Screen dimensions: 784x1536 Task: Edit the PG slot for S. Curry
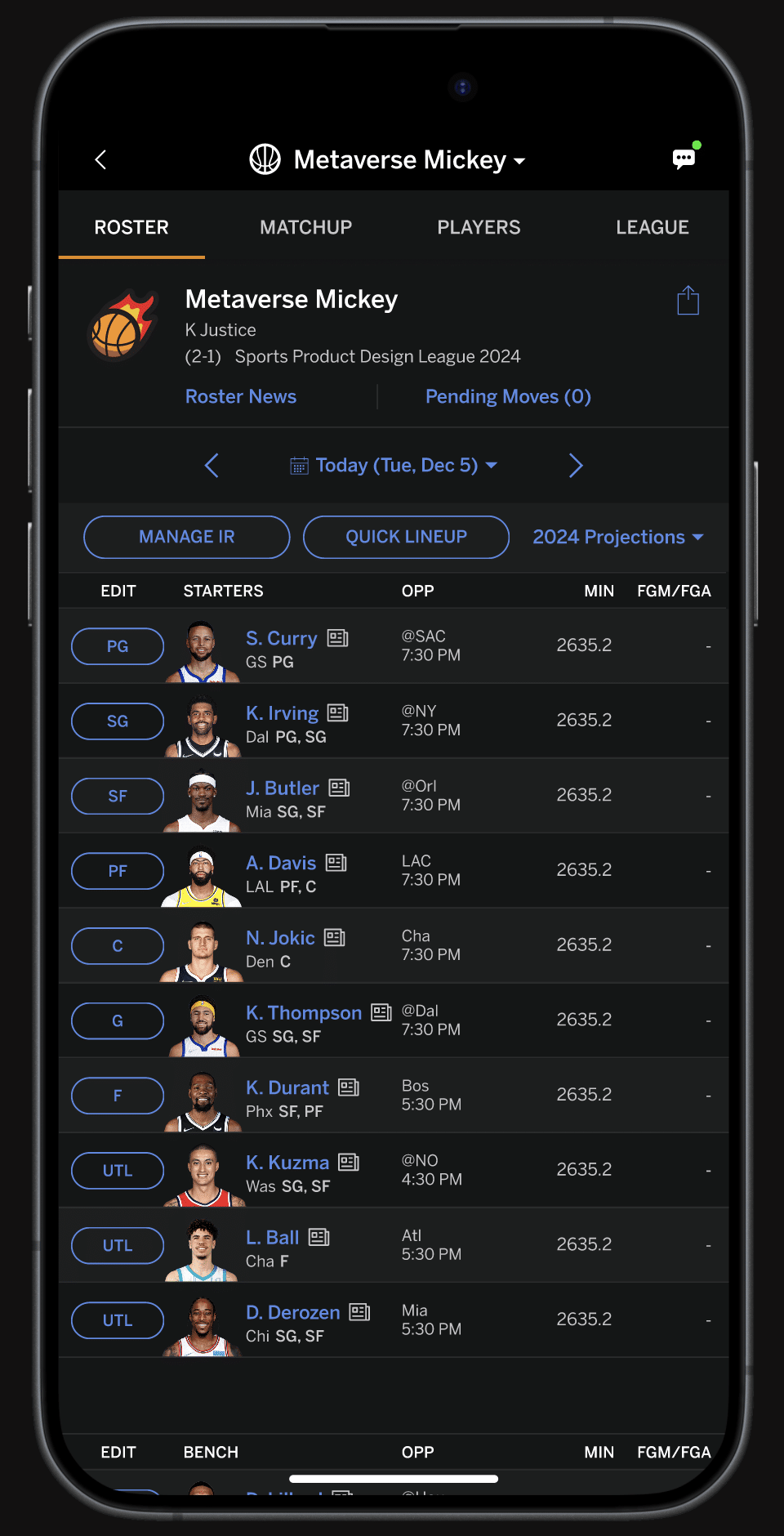118,646
